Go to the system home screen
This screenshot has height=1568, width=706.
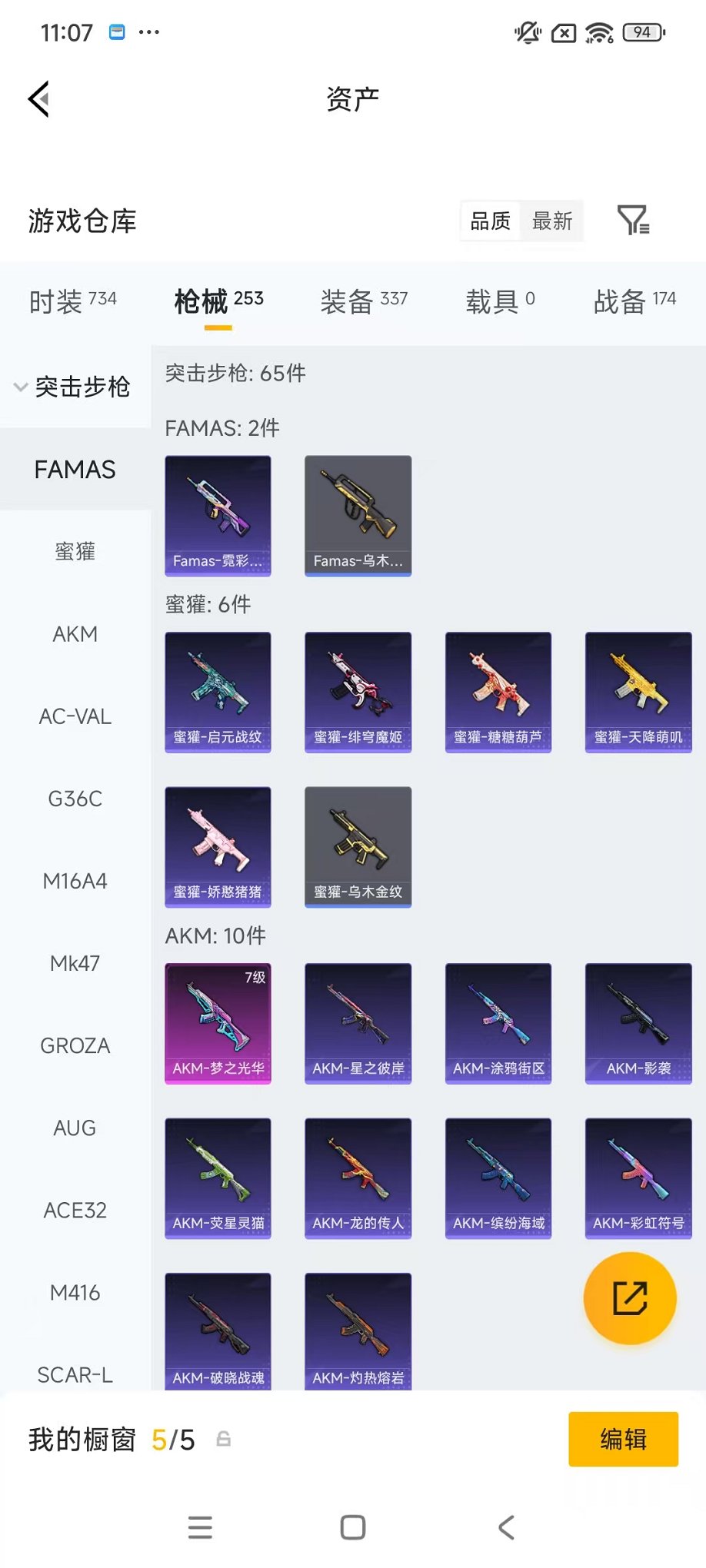[x=353, y=1527]
